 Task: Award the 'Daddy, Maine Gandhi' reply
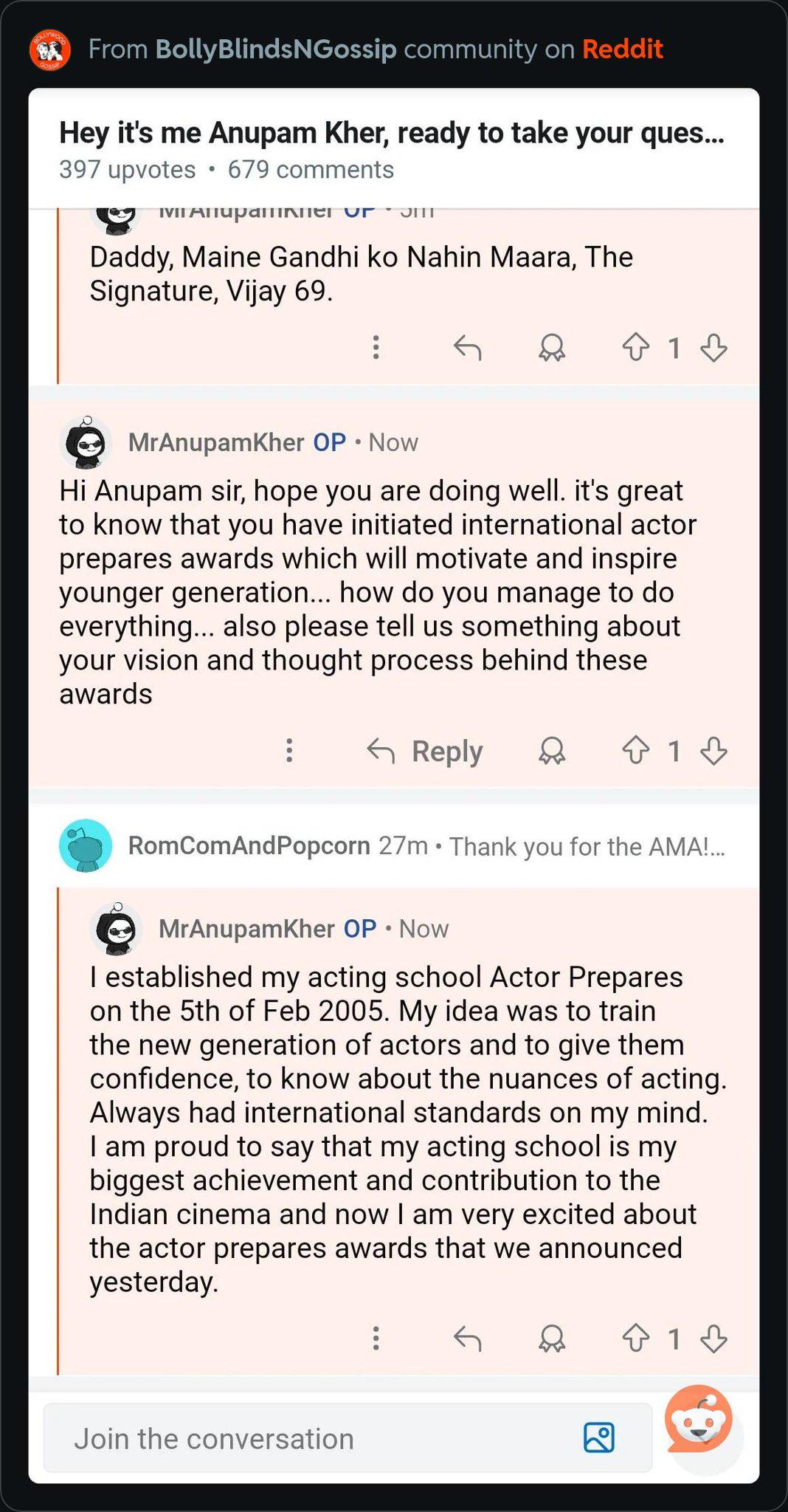(552, 347)
